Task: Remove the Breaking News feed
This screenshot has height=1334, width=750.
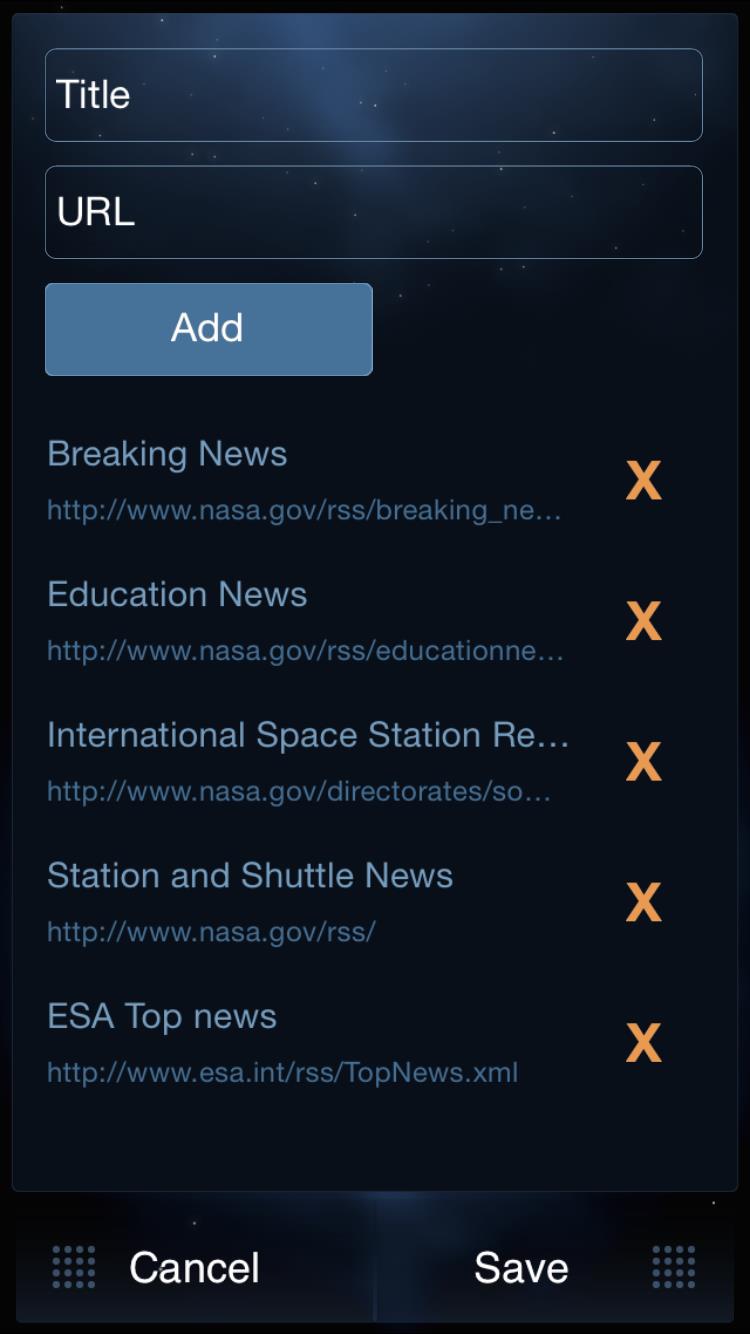Action: tap(644, 481)
